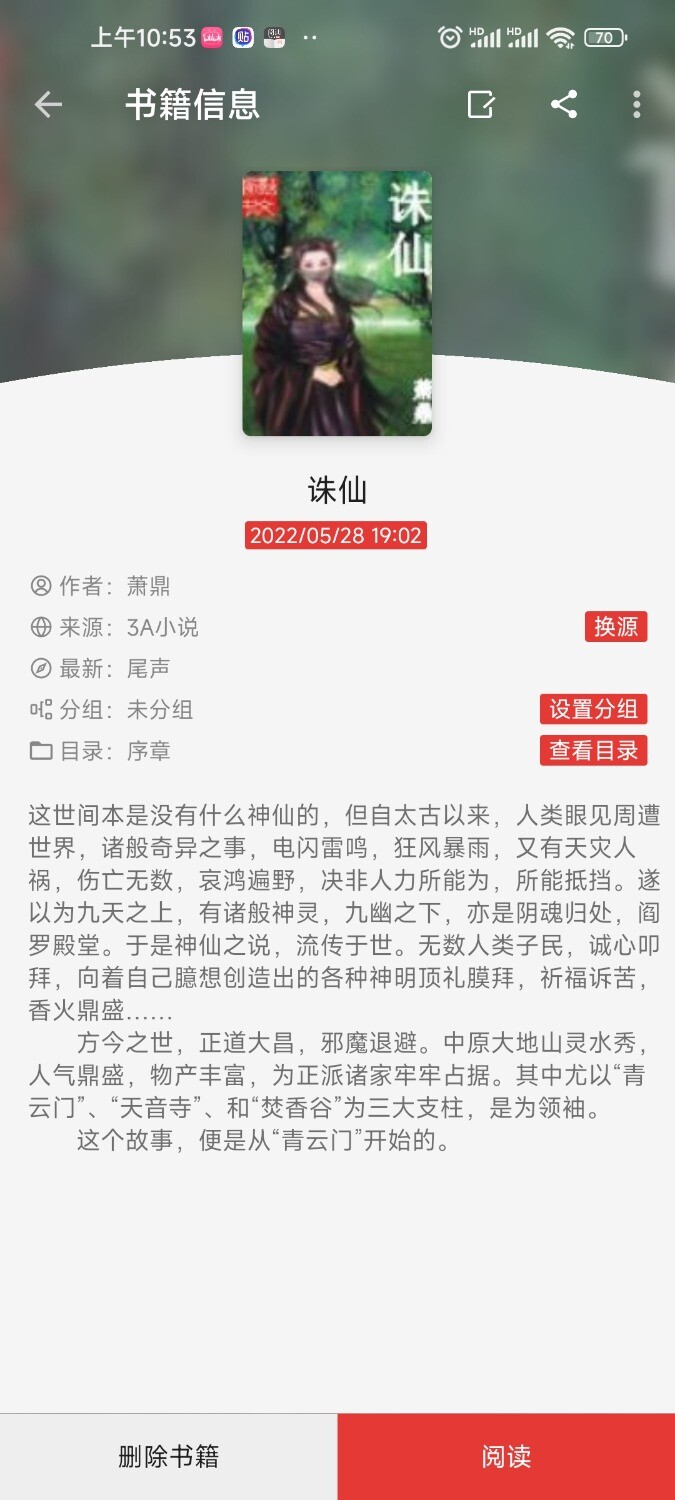Go back from the book info page

pyautogui.click(x=48, y=104)
